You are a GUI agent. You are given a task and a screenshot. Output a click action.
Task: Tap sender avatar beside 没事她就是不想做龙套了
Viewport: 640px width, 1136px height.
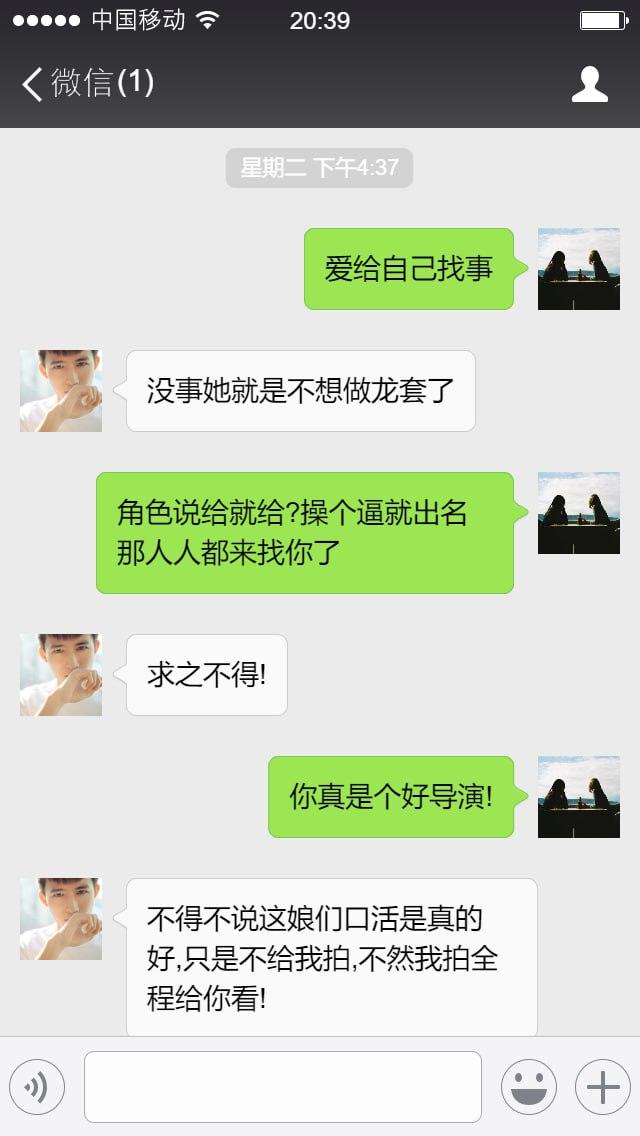[61, 391]
